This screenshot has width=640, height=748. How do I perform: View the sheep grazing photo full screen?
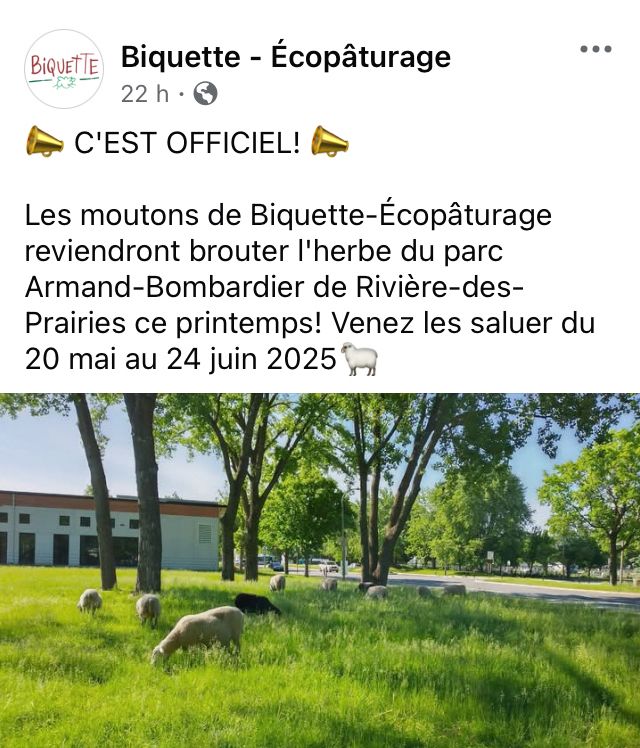coord(320,570)
